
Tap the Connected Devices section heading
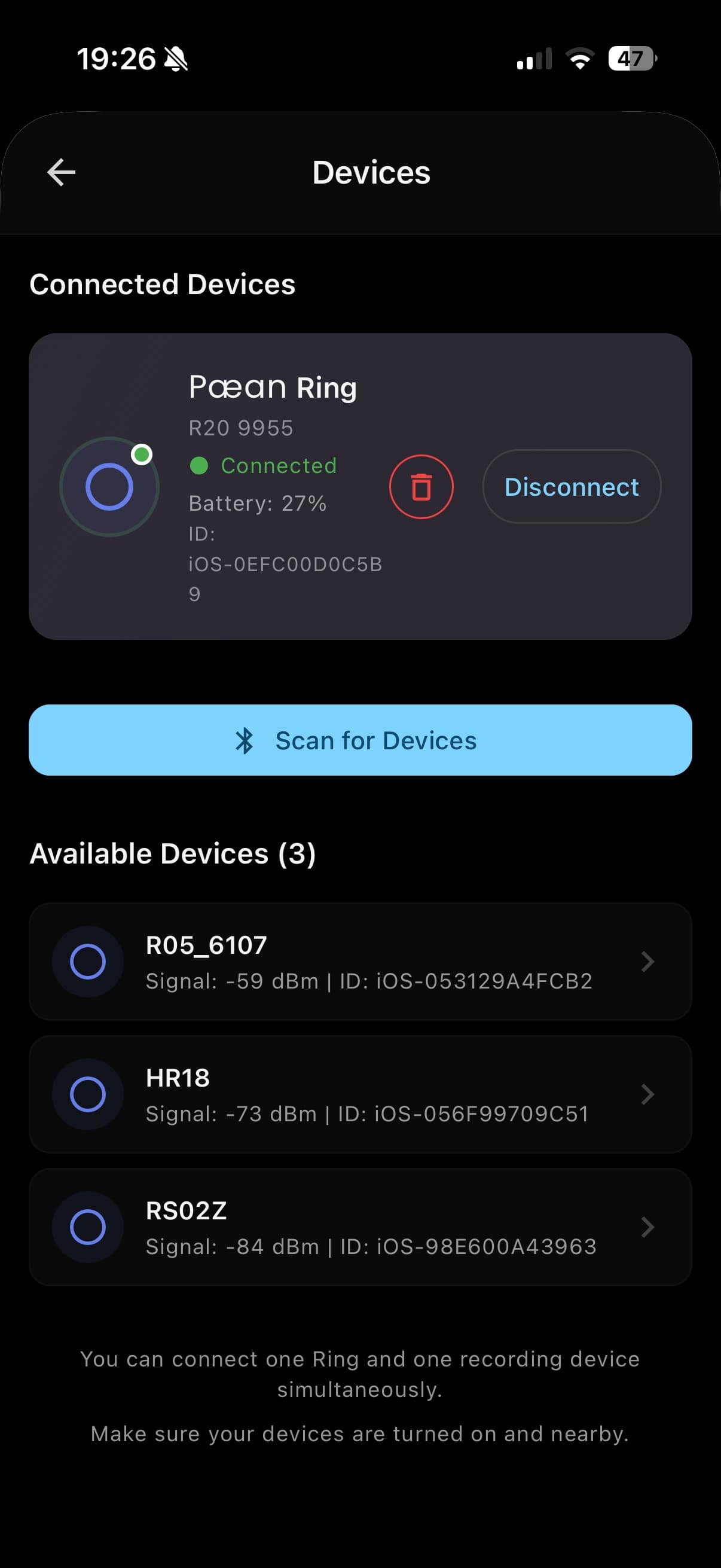pyautogui.click(x=163, y=283)
